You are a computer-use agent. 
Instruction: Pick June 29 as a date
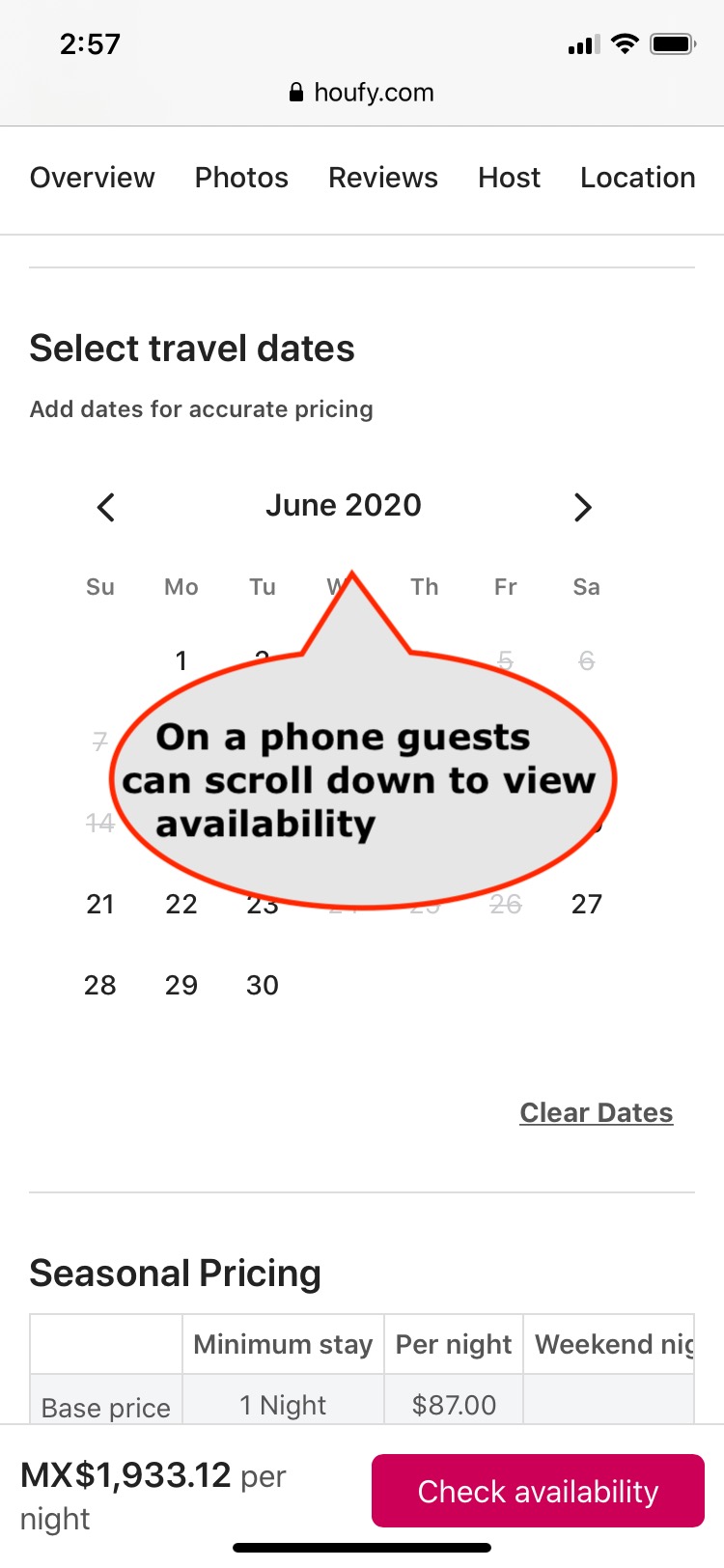tap(181, 986)
